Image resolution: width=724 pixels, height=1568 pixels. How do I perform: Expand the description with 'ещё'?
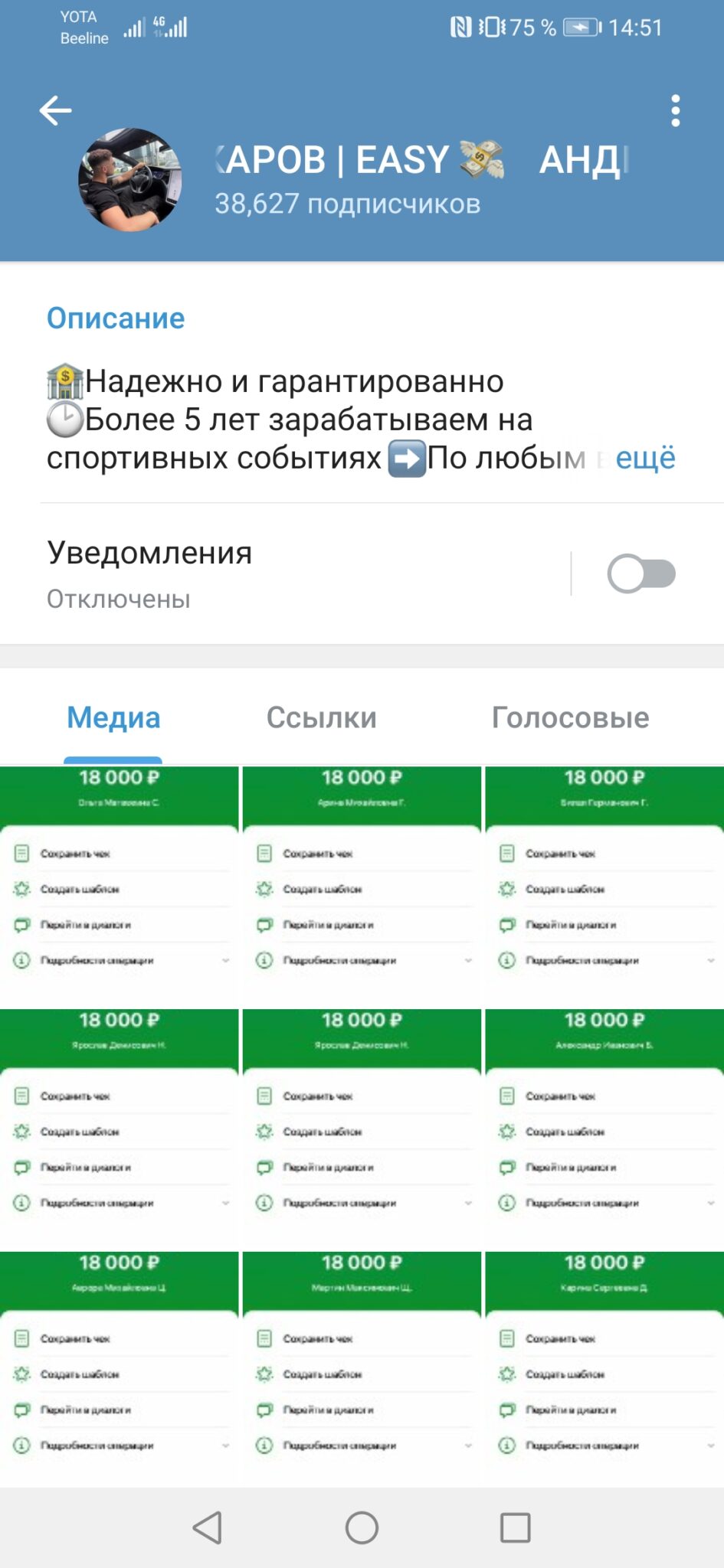(645, 458)
